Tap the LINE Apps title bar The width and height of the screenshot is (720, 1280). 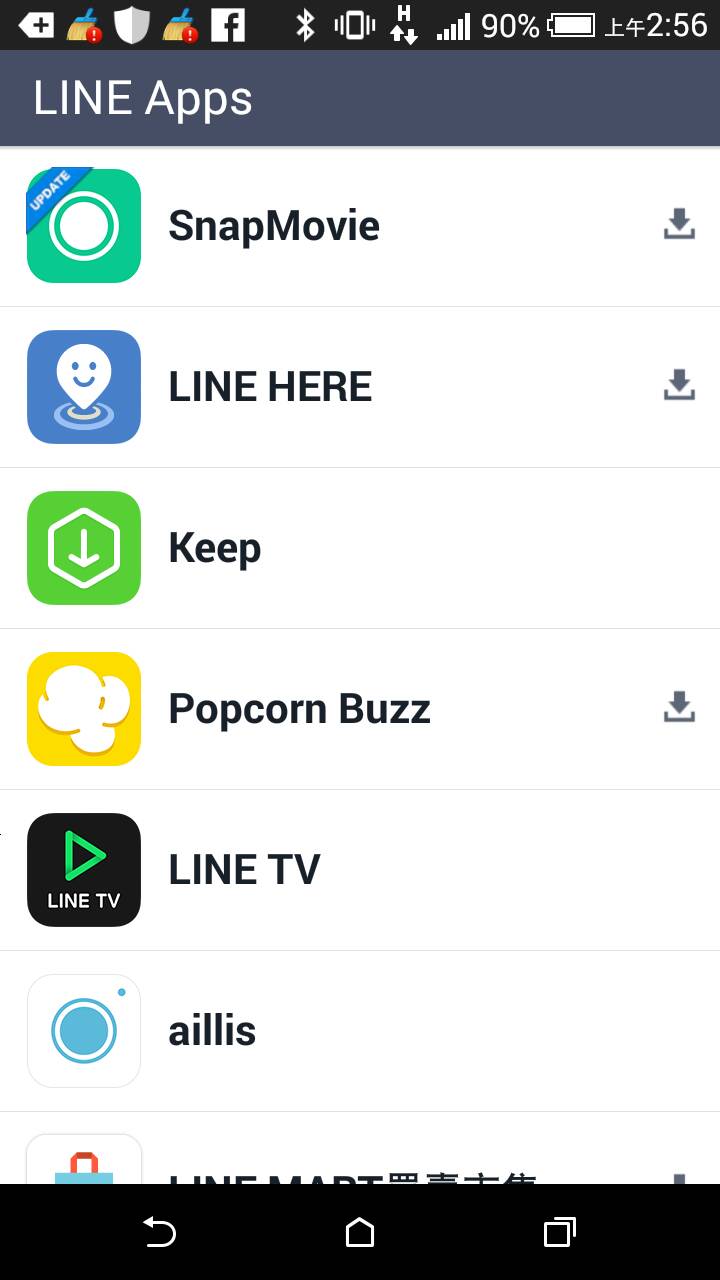point(142,97)
